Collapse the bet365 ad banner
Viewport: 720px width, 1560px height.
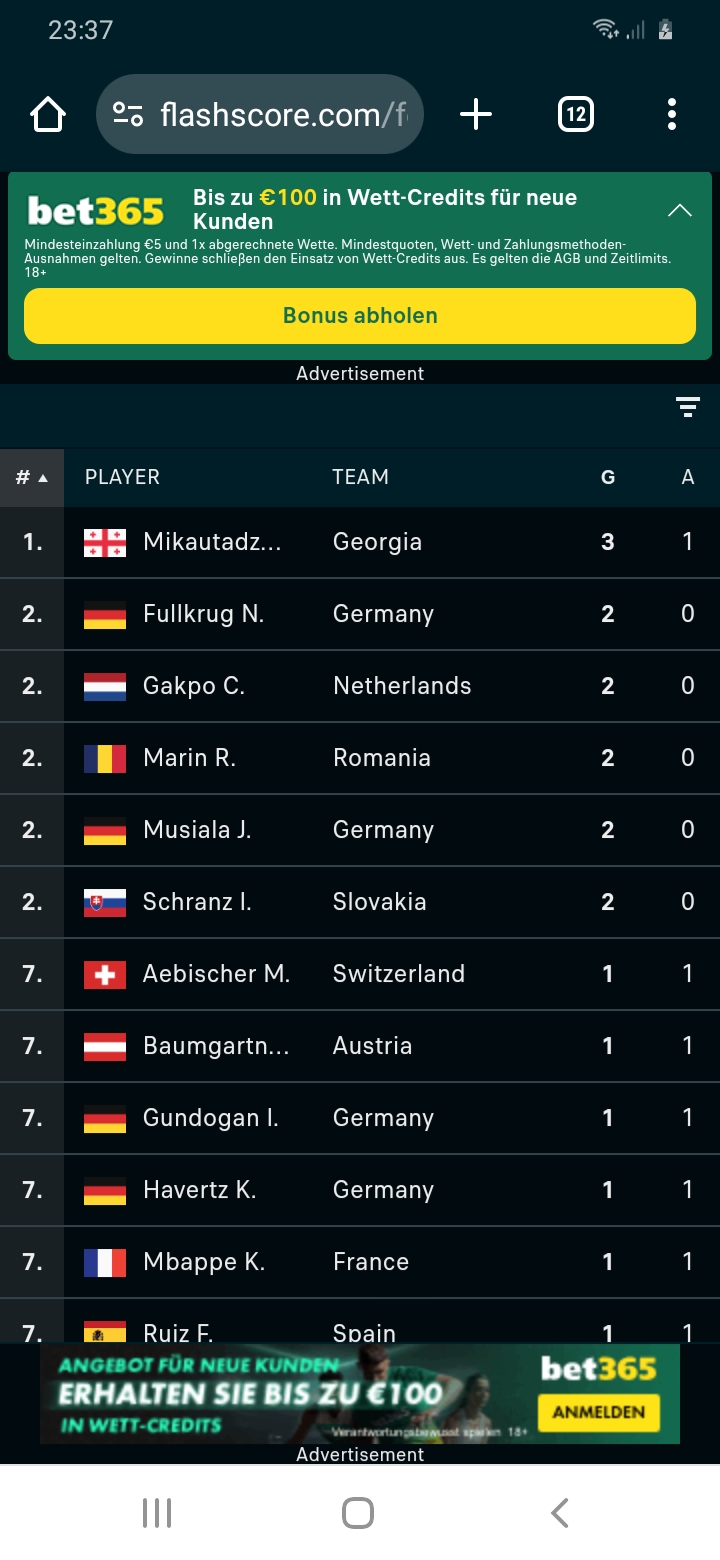tap(679, 210)
